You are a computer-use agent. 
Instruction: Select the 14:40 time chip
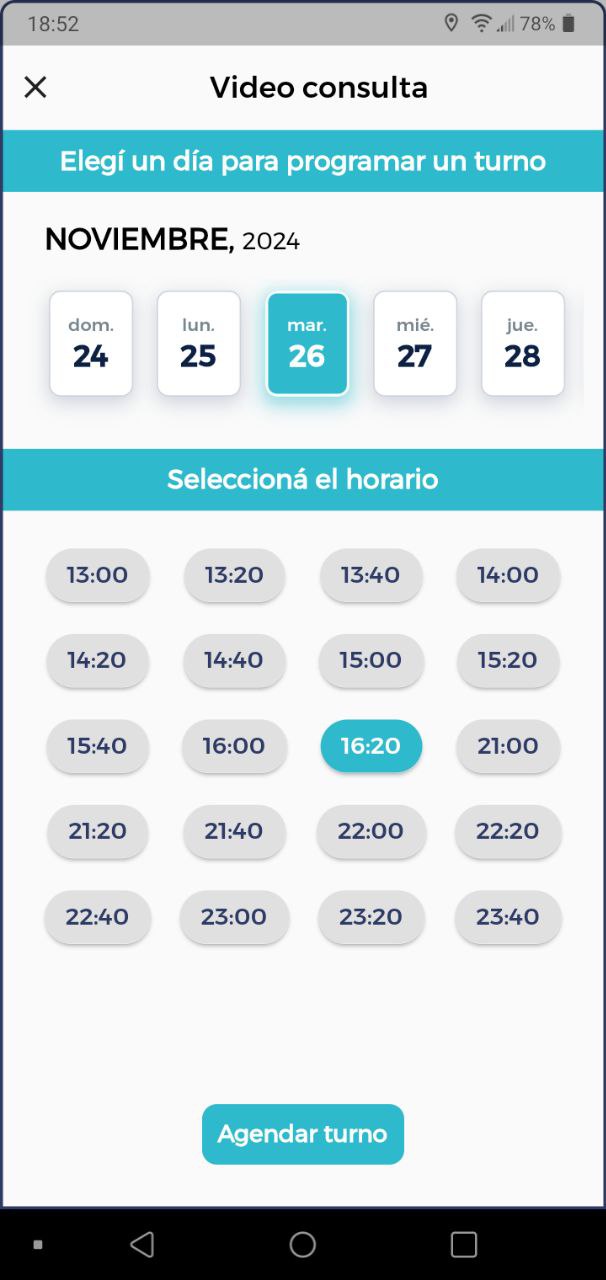pos(234,660)
